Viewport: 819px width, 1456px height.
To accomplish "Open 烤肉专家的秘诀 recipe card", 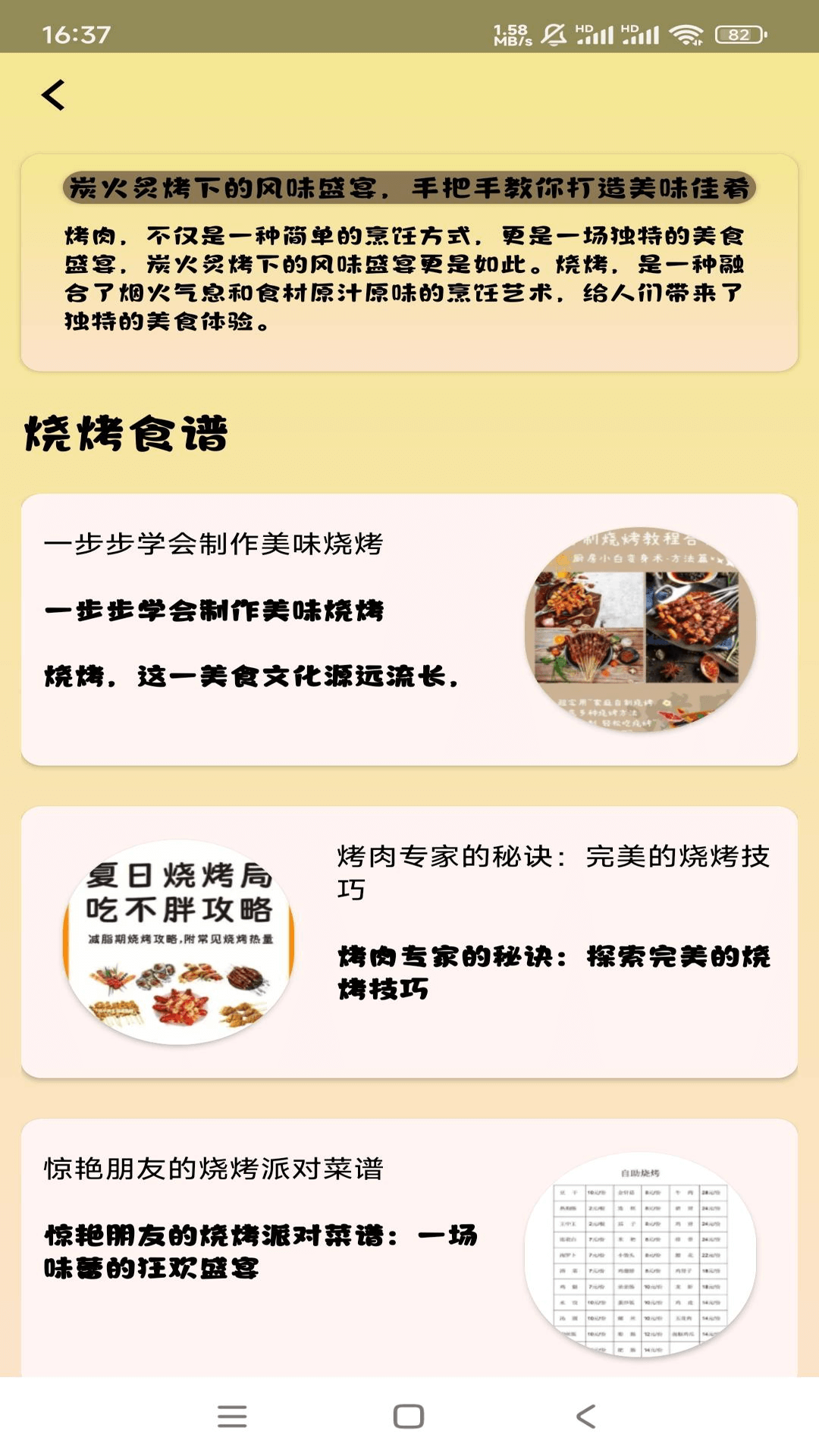I will [x=409, y=942].
